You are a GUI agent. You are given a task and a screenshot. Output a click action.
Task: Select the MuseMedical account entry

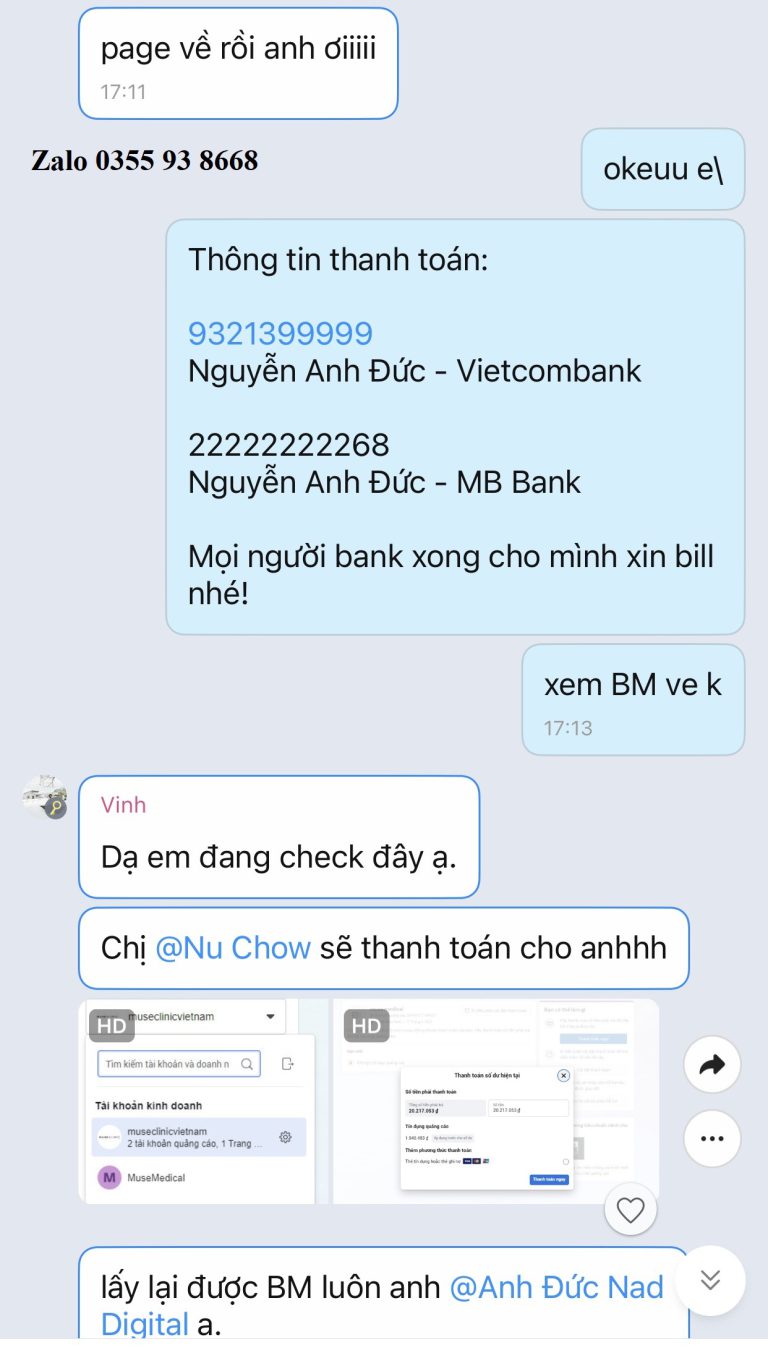click(156, 1176)
